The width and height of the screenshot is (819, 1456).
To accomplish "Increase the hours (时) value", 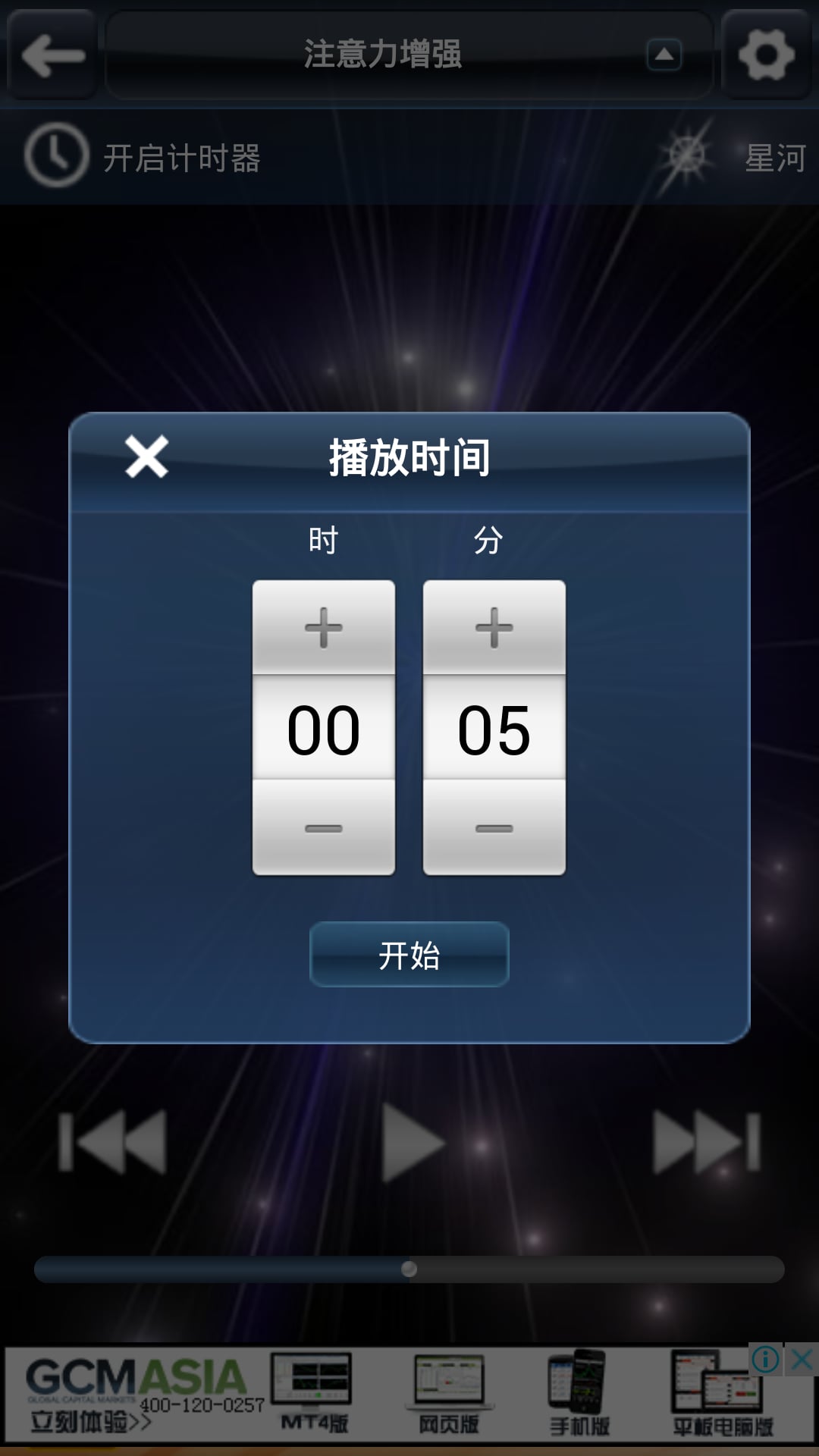I will tap(324, 627).
